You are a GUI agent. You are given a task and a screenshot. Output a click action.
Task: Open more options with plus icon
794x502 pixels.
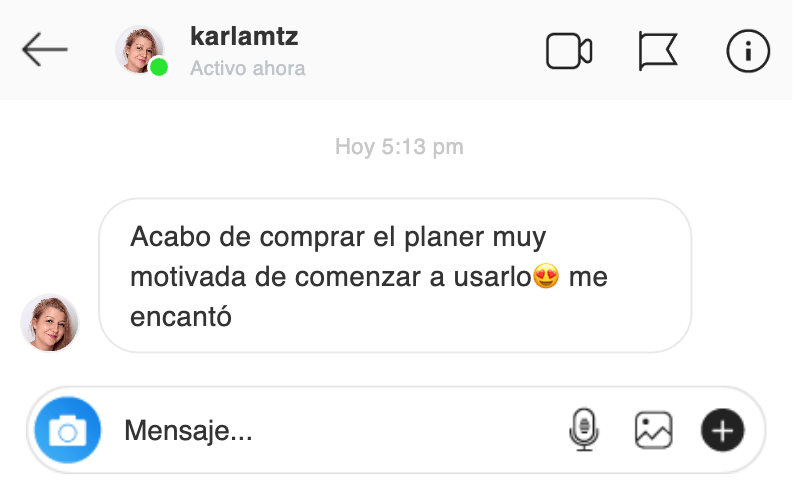(x=722, y=431)
